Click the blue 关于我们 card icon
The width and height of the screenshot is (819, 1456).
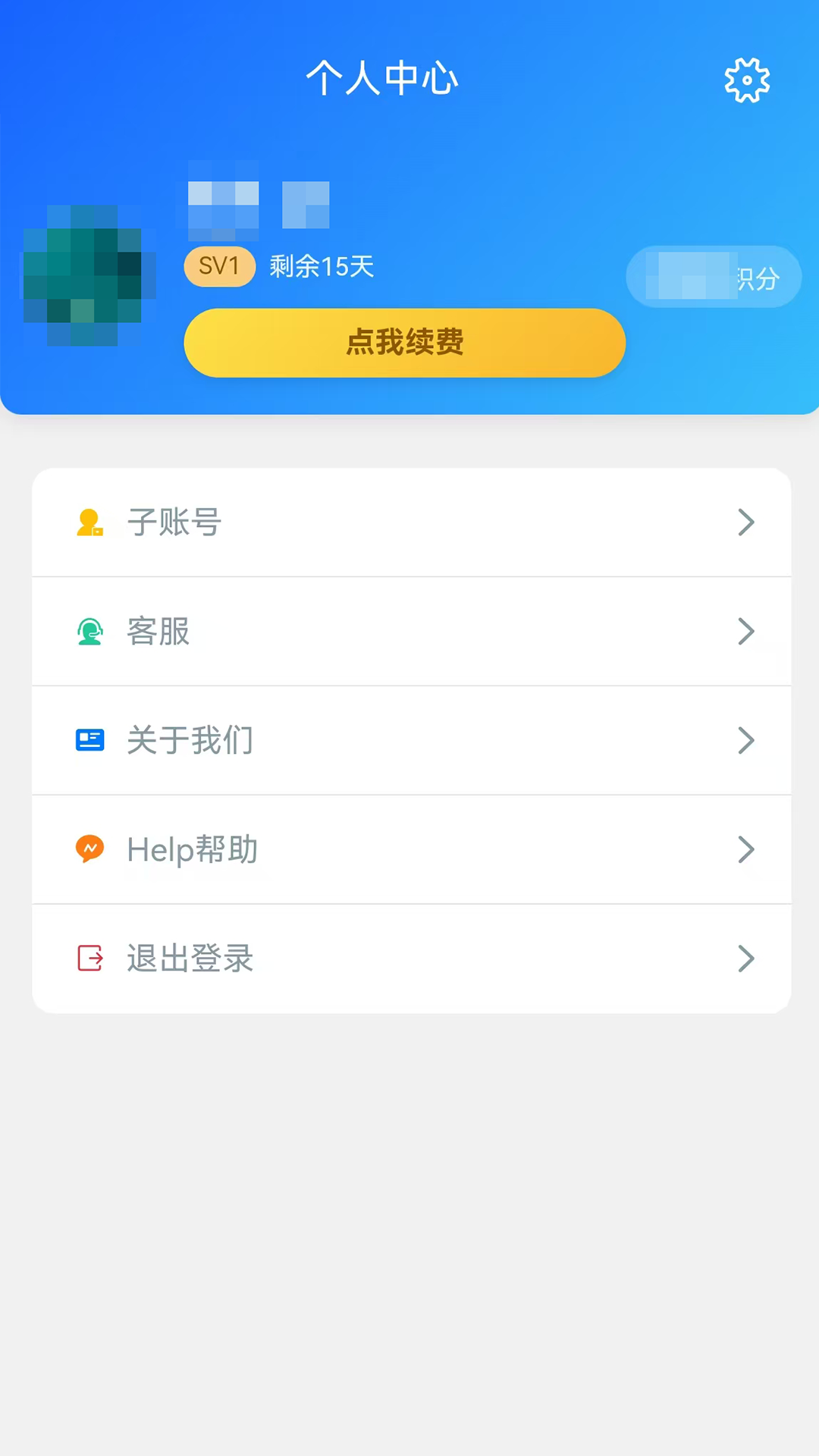pos(89,741)
